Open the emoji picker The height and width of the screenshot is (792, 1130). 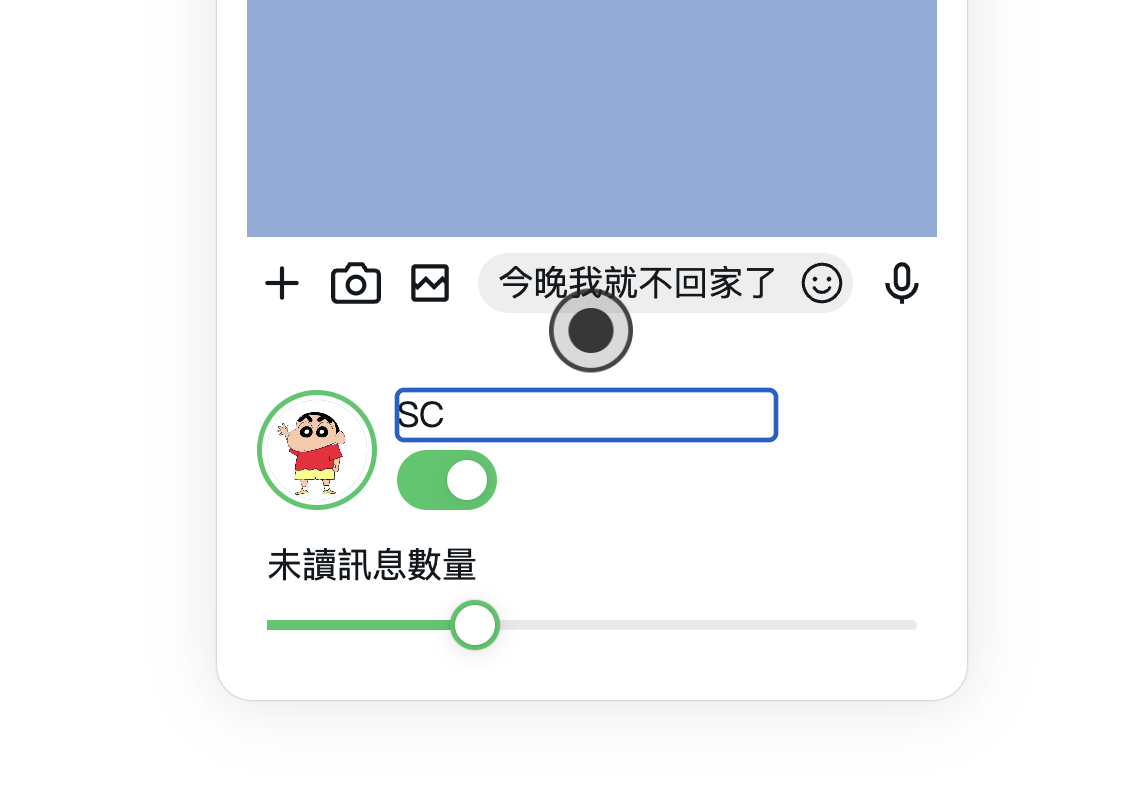pos(822,284)
